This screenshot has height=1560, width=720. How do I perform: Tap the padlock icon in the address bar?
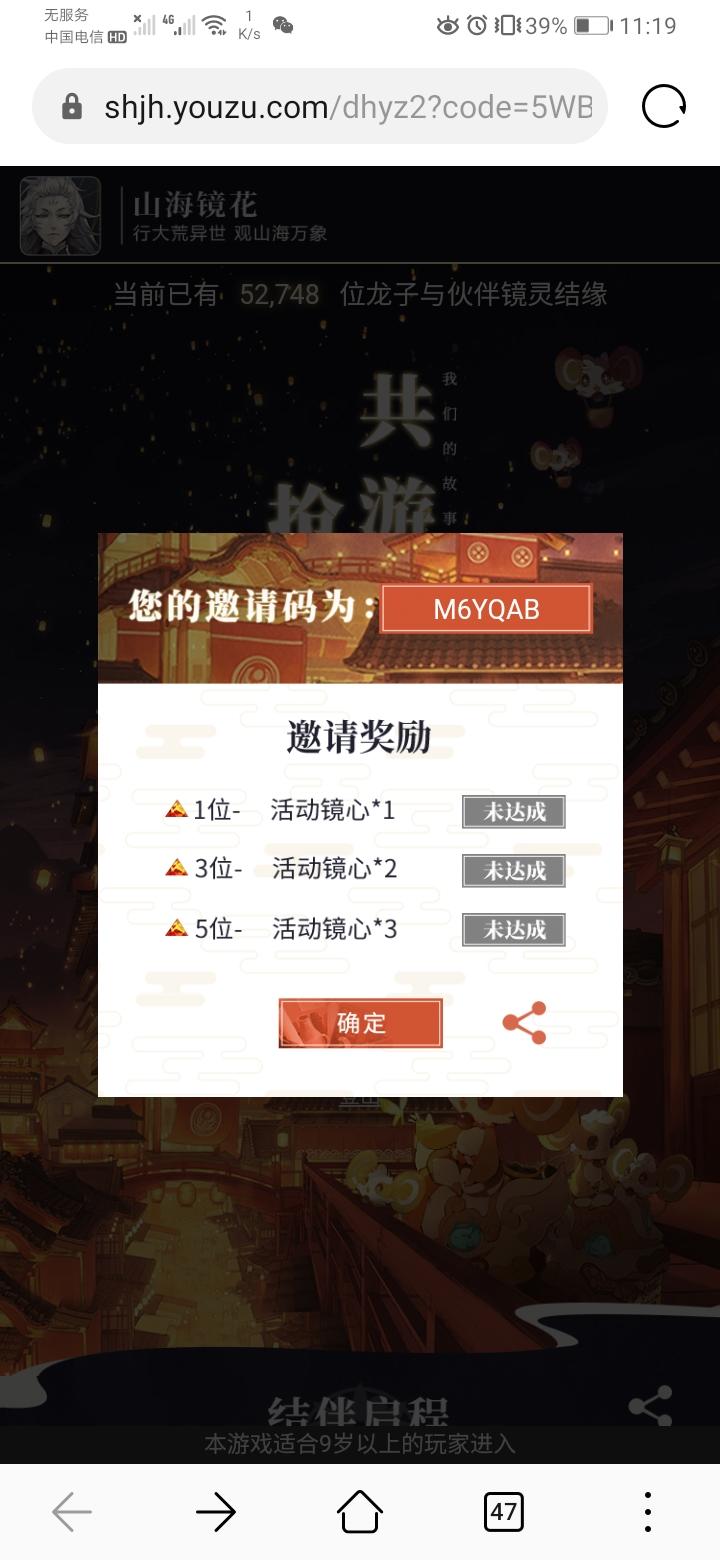[x=71, y=106]
